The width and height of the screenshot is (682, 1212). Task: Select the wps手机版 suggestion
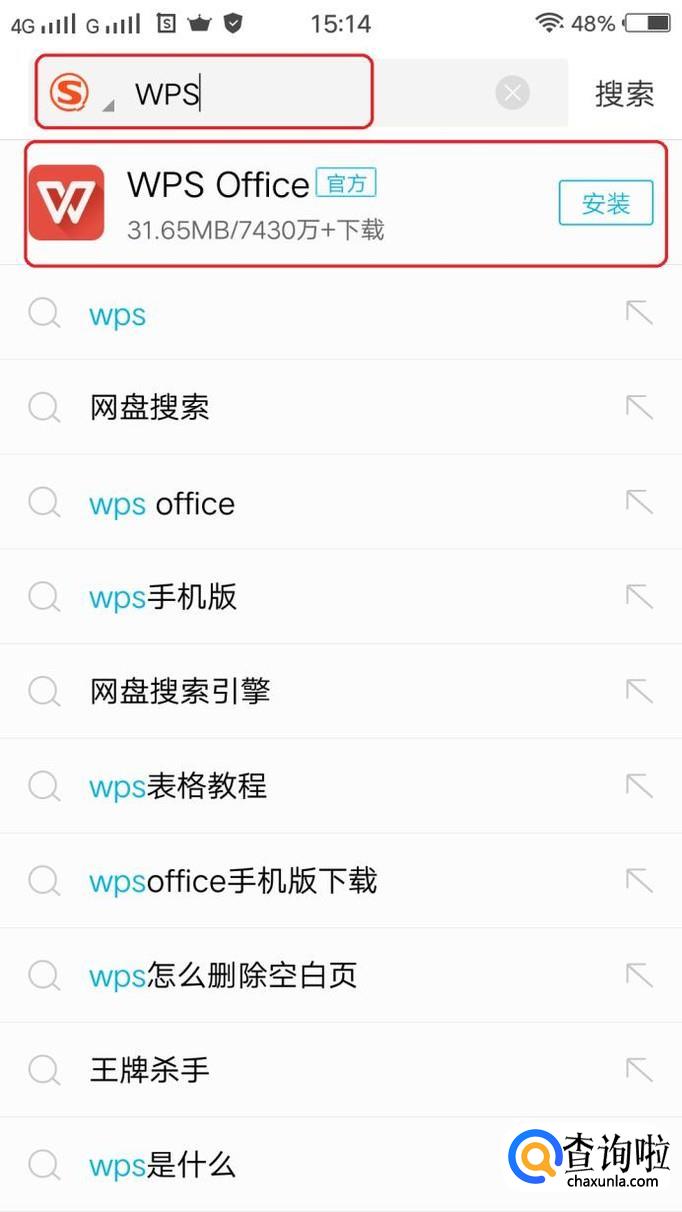pos(163,597)
